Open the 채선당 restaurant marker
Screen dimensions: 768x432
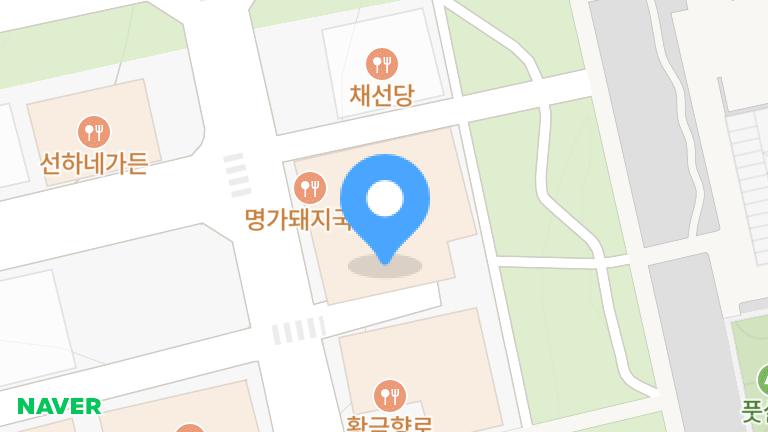382,65
